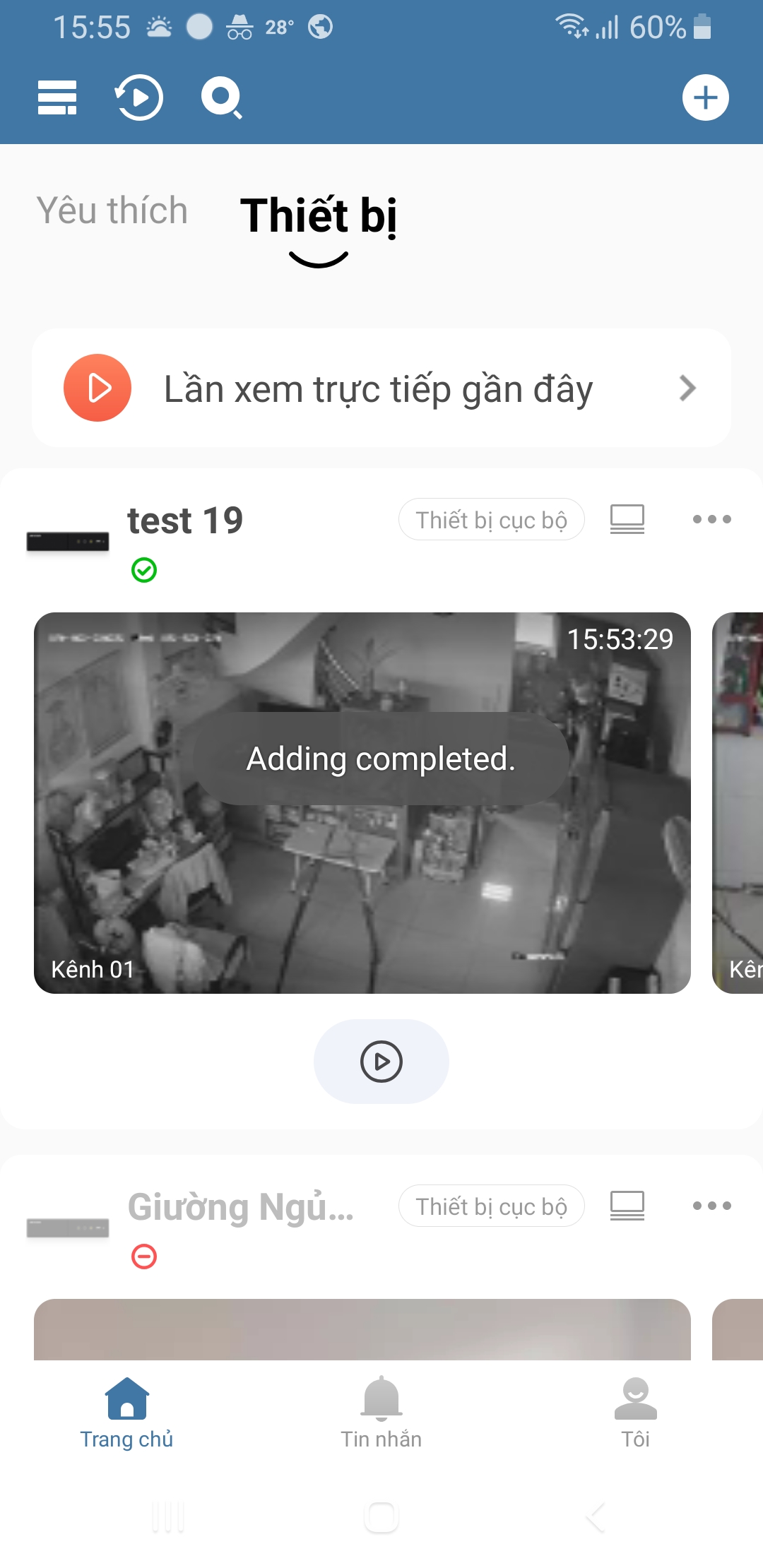Open the Giường Ngủ device entry
763x1568 pixels.
pyautogui.click(x=240, y=1208)
